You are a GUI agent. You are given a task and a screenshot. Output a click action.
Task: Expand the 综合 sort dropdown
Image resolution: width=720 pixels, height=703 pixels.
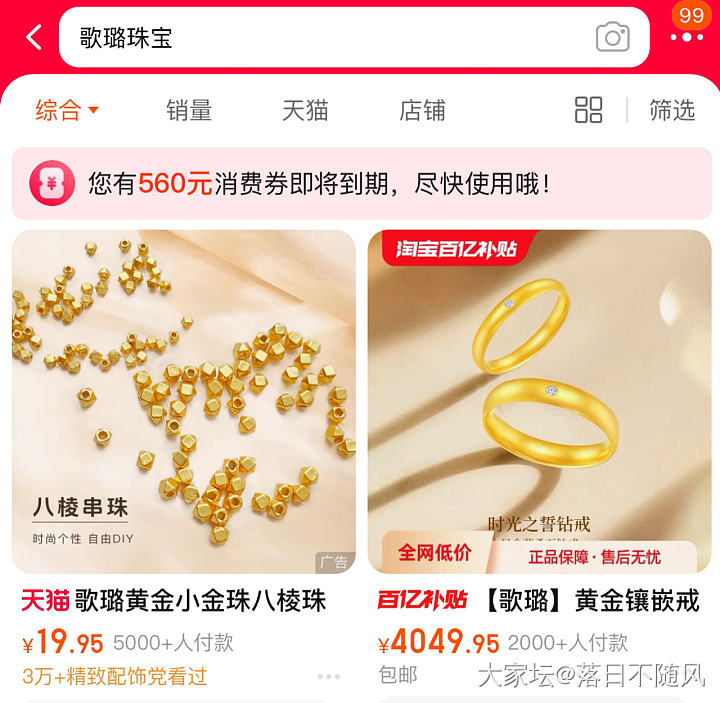[67, 110]
